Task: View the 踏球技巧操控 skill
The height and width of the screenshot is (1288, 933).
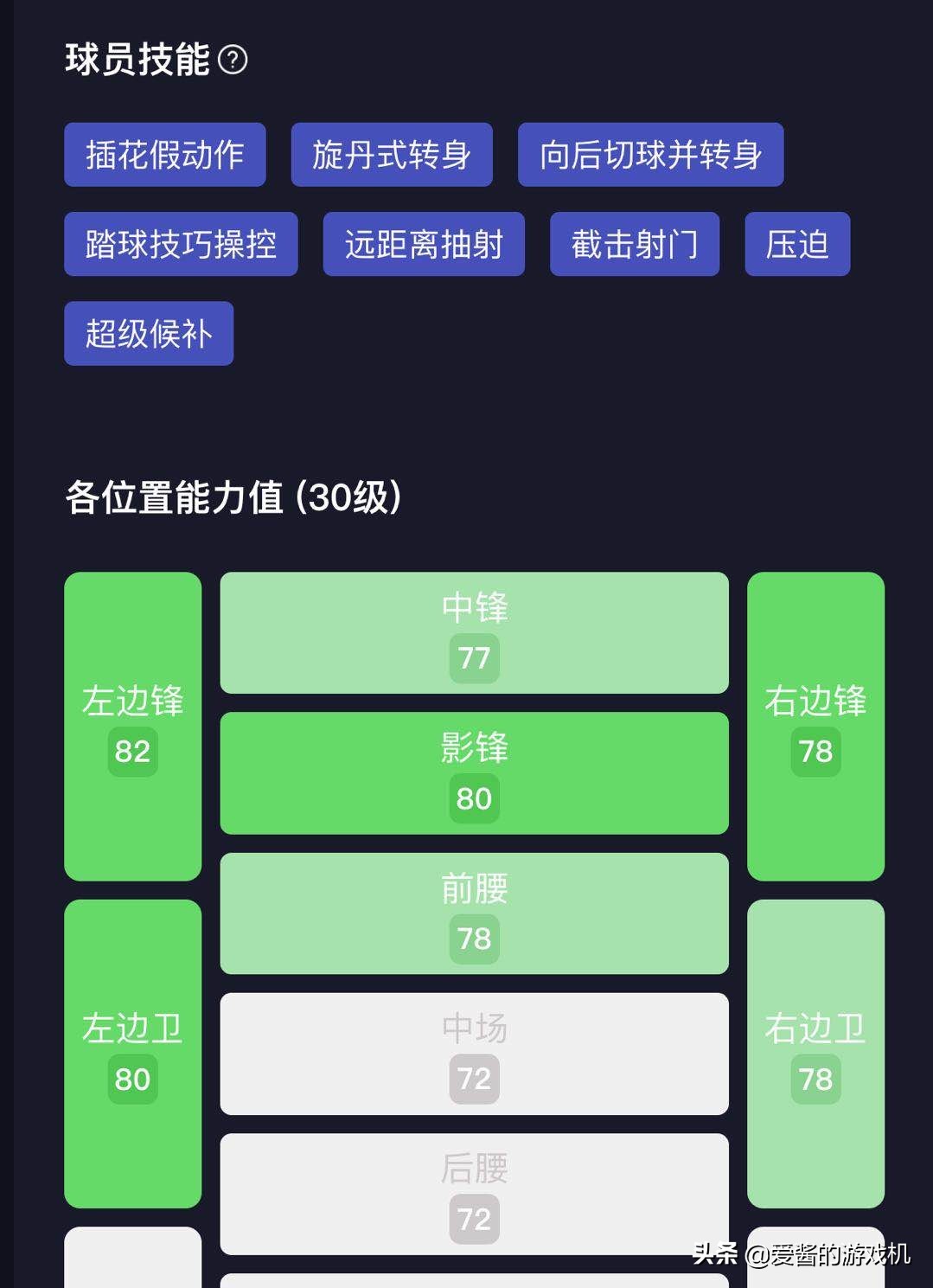Action: pos(181,244)
